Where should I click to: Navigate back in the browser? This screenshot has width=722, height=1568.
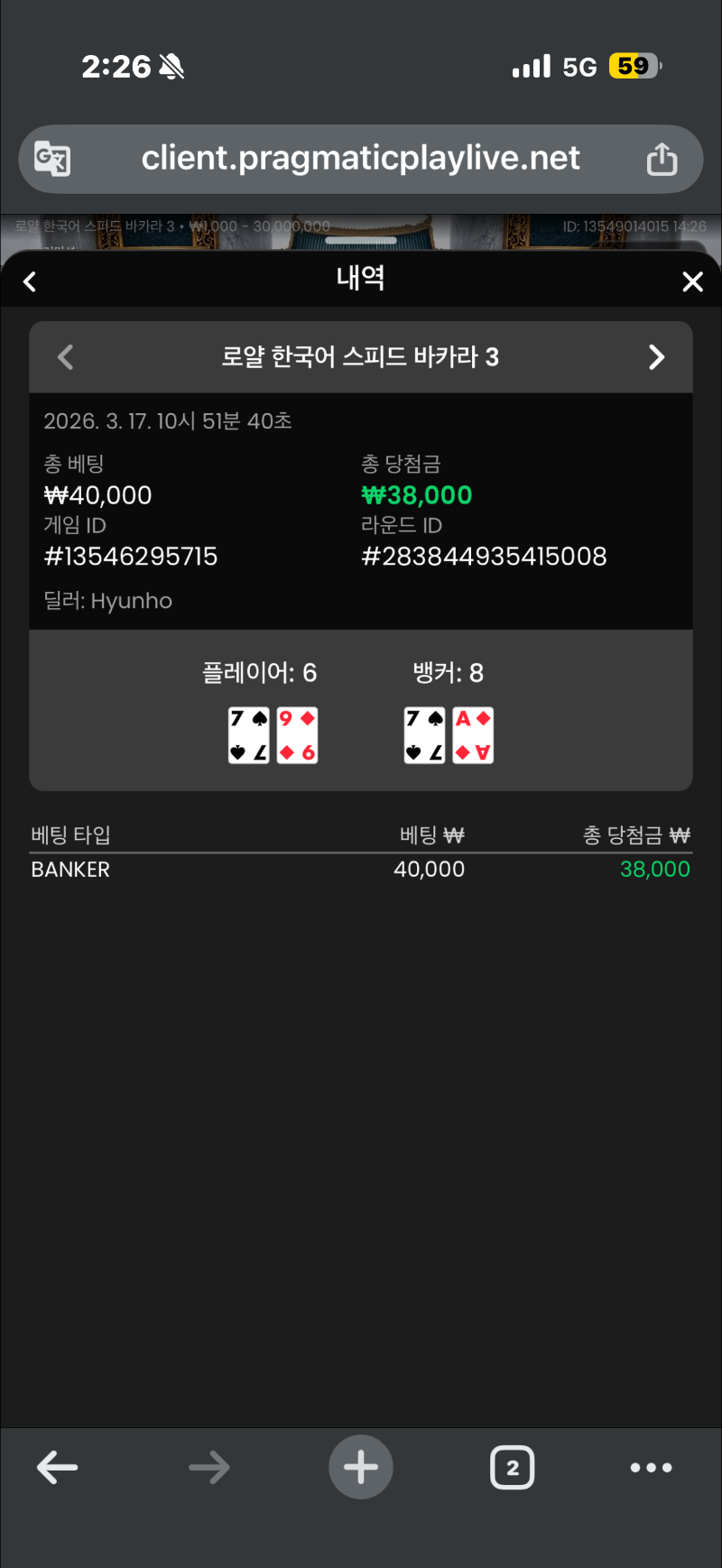(57, 1468)
